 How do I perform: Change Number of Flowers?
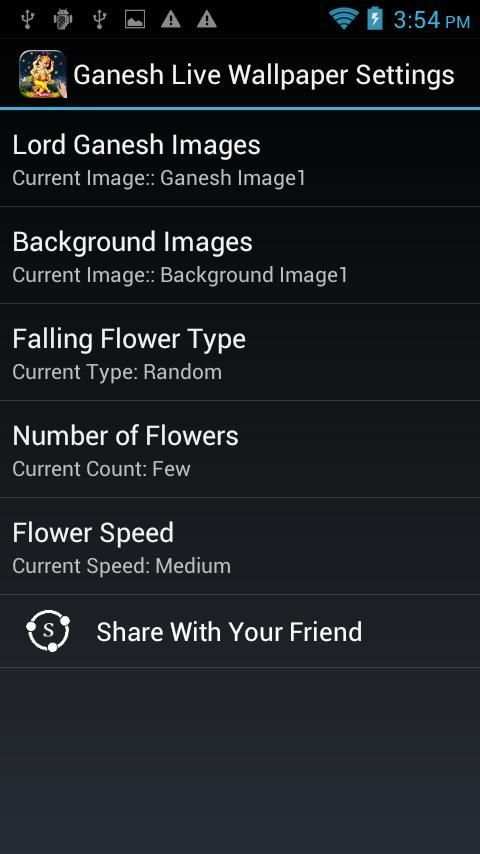click(240, 449)
